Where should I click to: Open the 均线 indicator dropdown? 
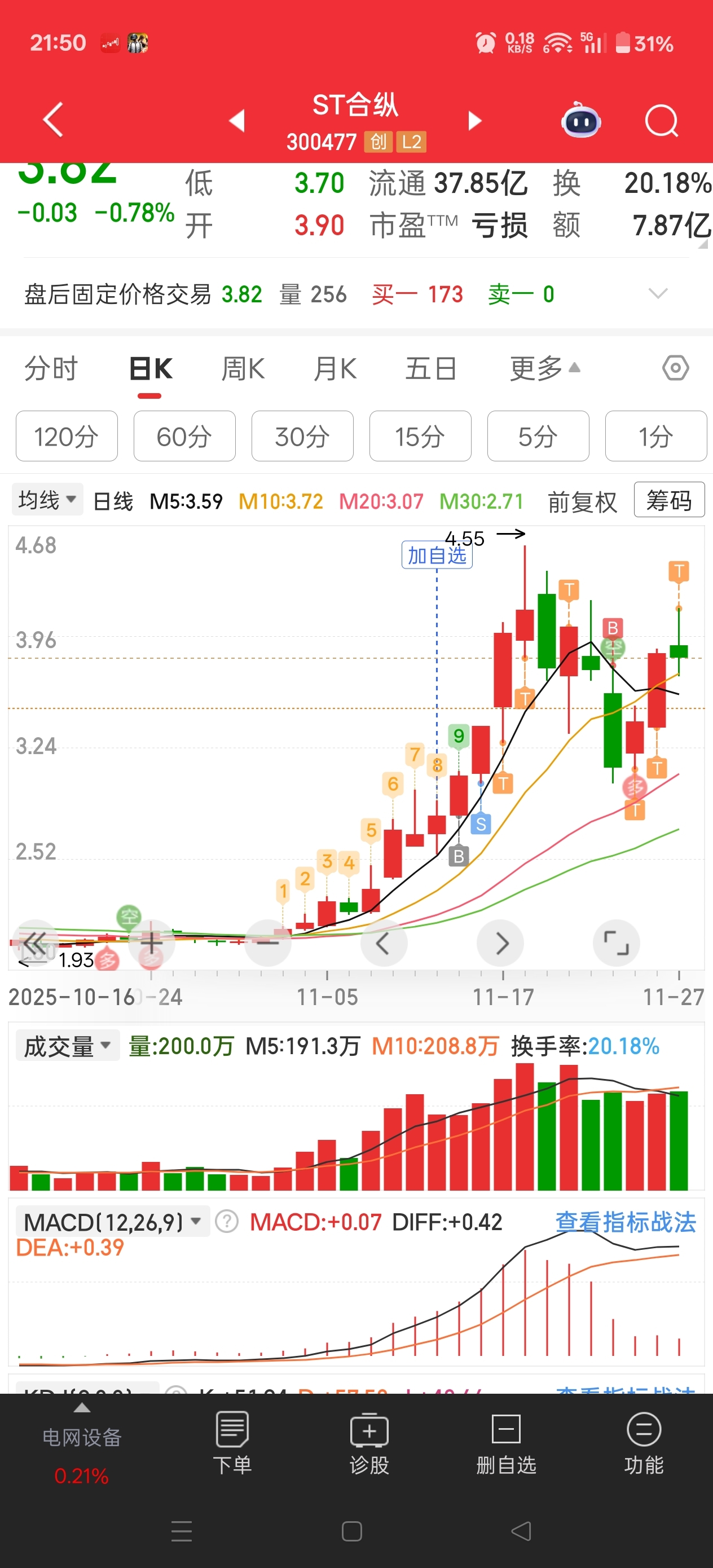[x=47, y=500]
